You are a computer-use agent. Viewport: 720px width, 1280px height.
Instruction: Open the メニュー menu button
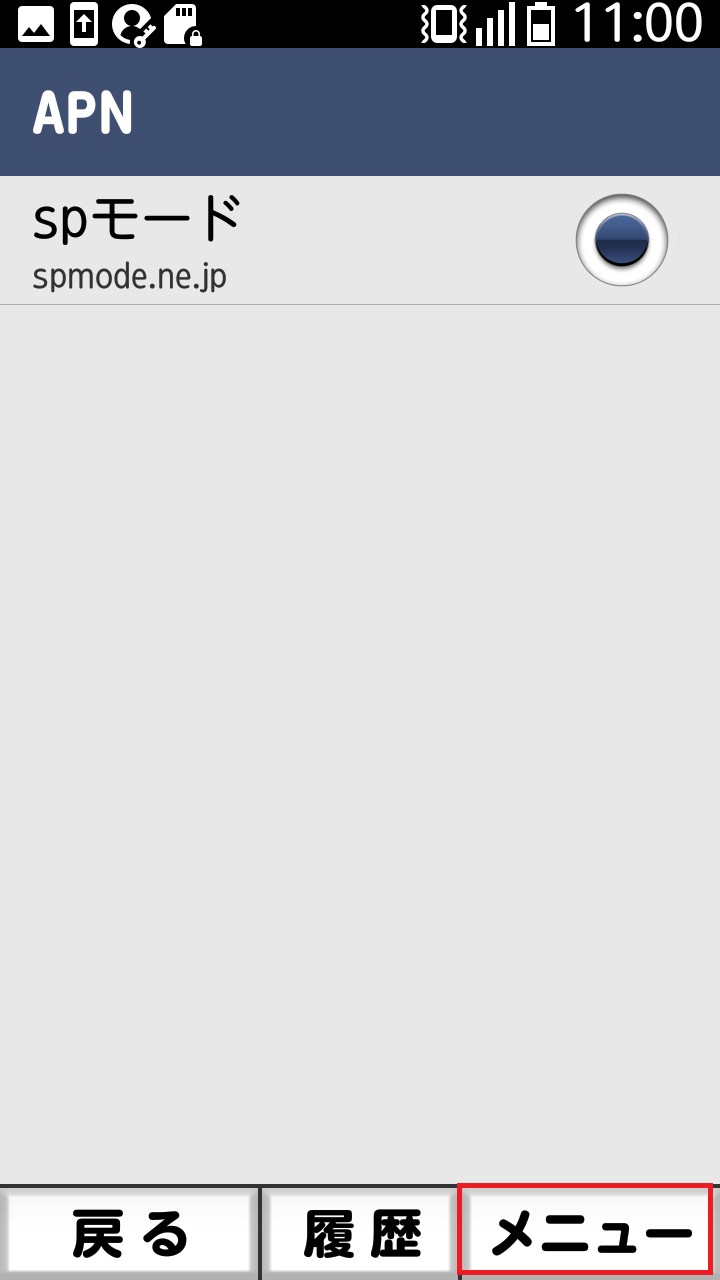tap(588, 1233)
